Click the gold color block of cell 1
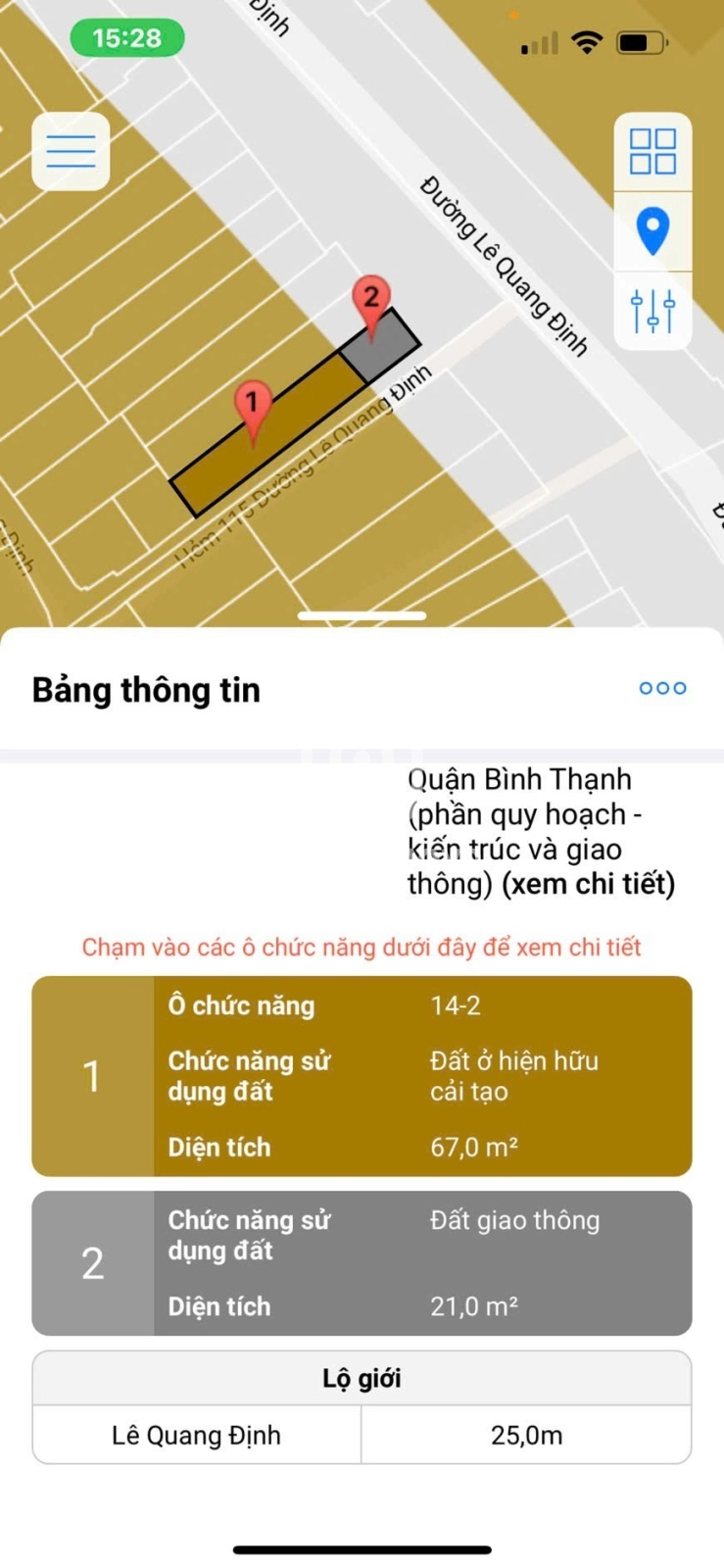Screen dimensions: 724x1568 tap(92, 1075)
